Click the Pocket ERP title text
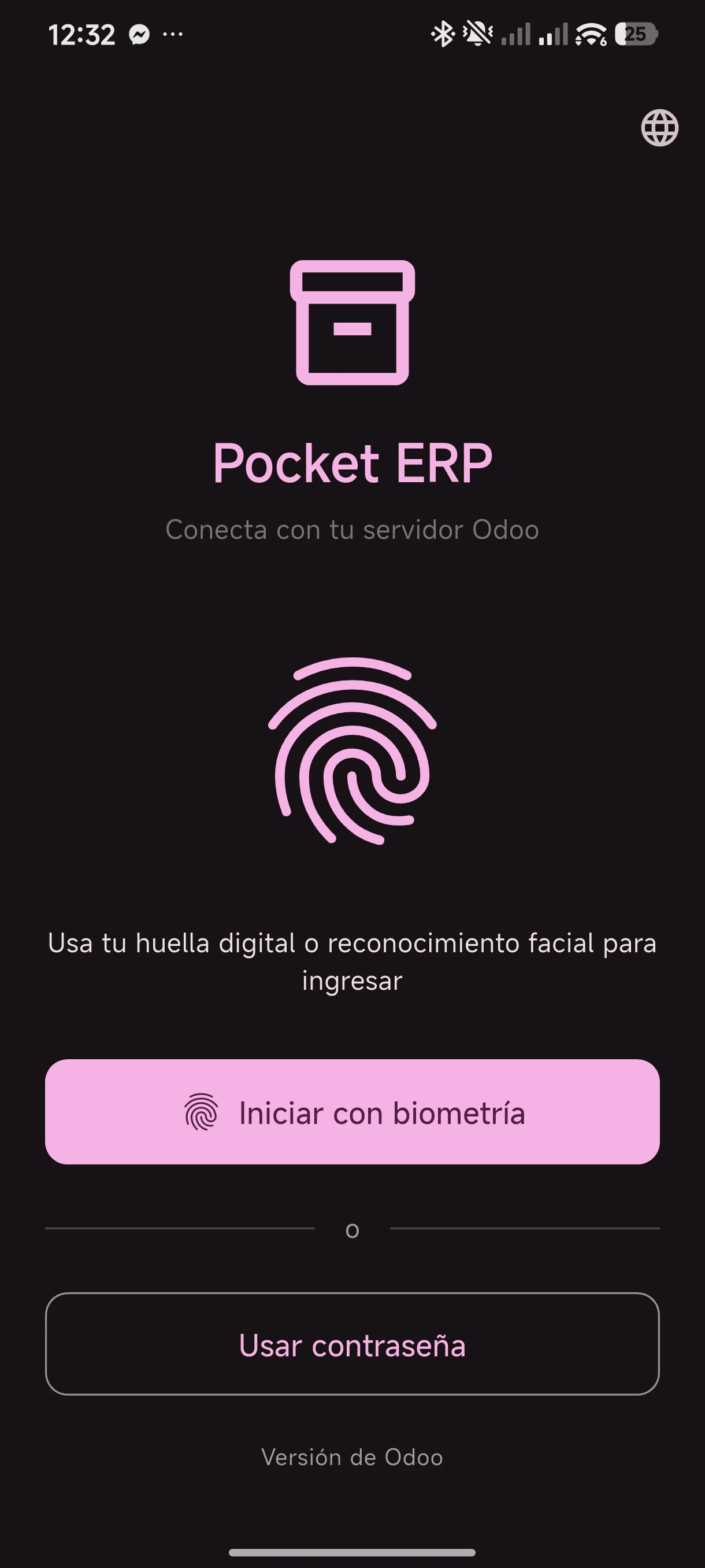This screenshot has height=1568, width=705. 352,465
